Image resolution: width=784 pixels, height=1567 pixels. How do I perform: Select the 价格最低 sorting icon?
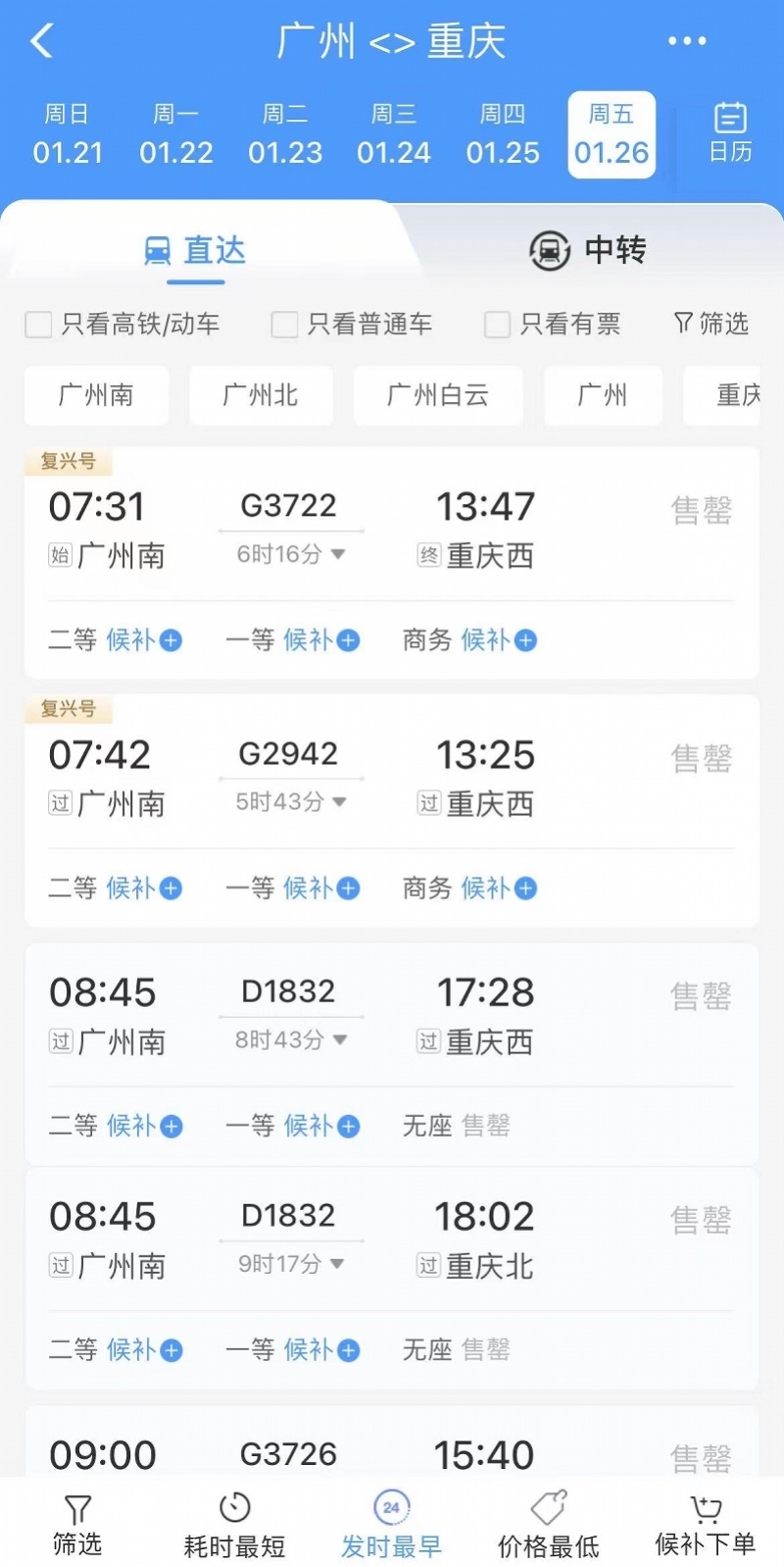click(x=549, y=1508)
